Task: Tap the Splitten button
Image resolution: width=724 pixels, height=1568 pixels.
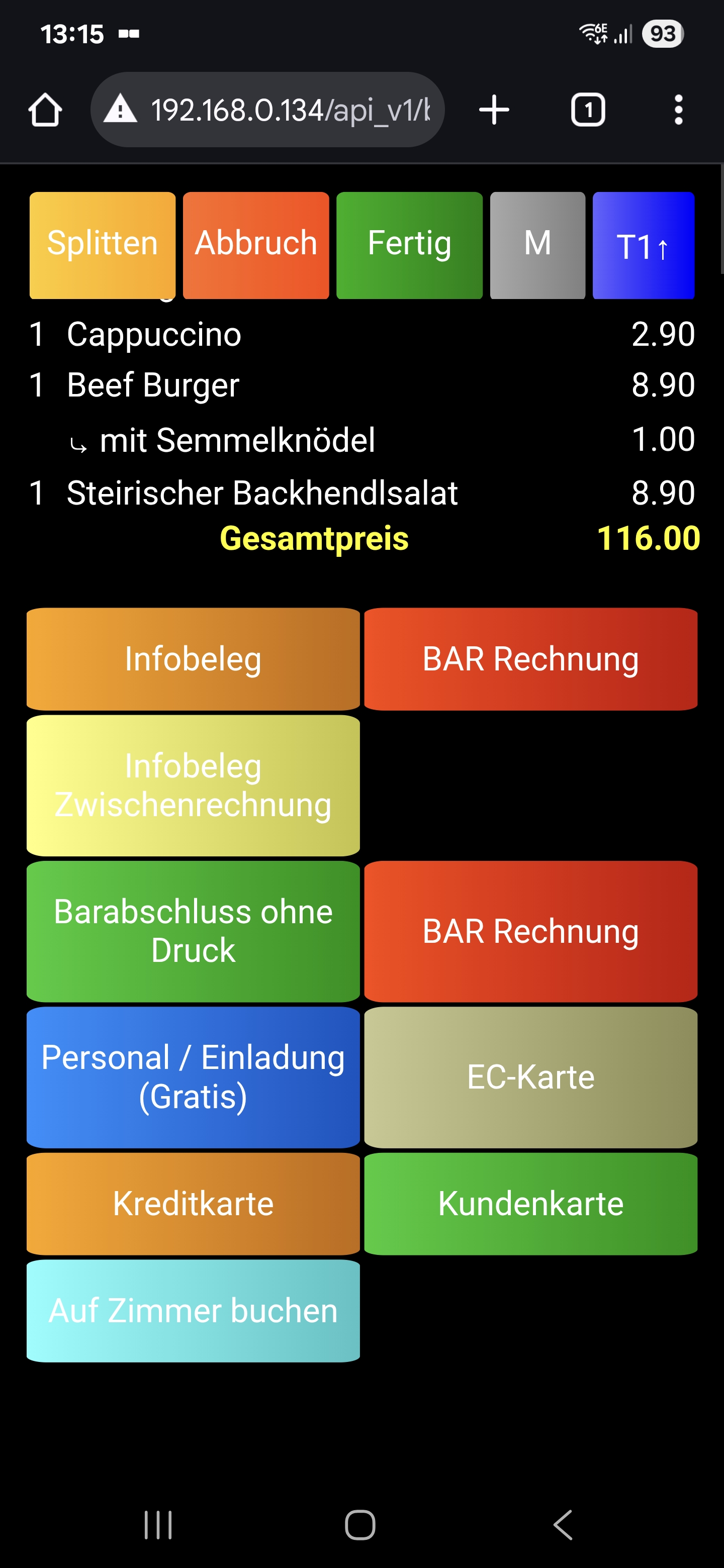Action: pos(102,245)
